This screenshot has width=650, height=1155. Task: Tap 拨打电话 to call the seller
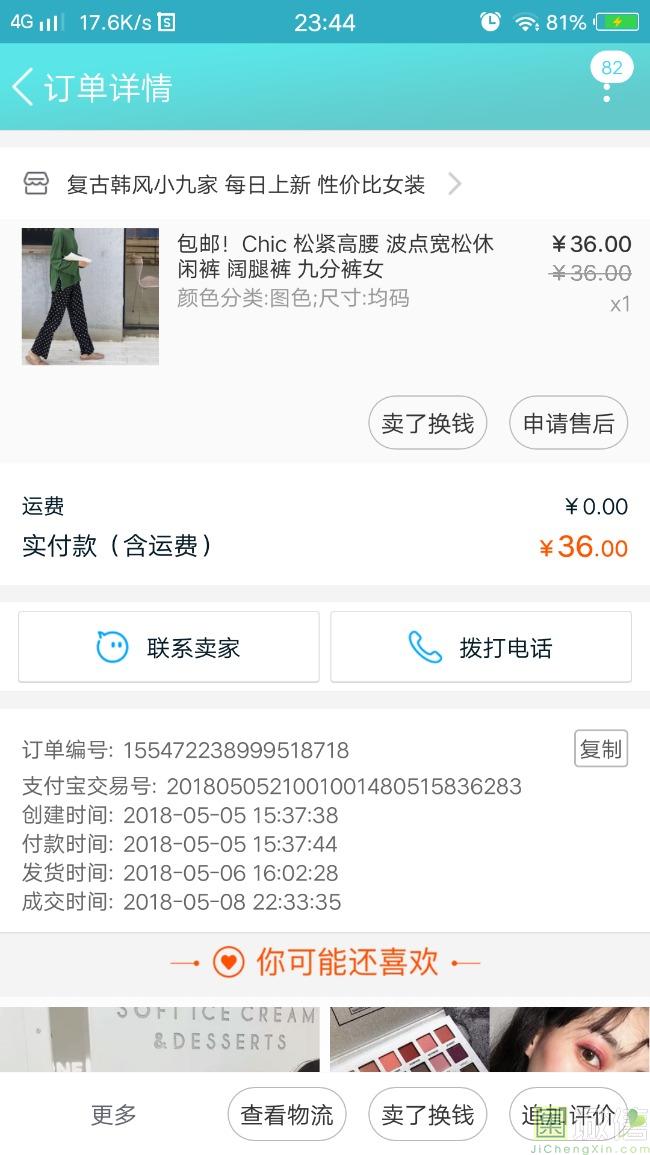[x=481, y=647]
